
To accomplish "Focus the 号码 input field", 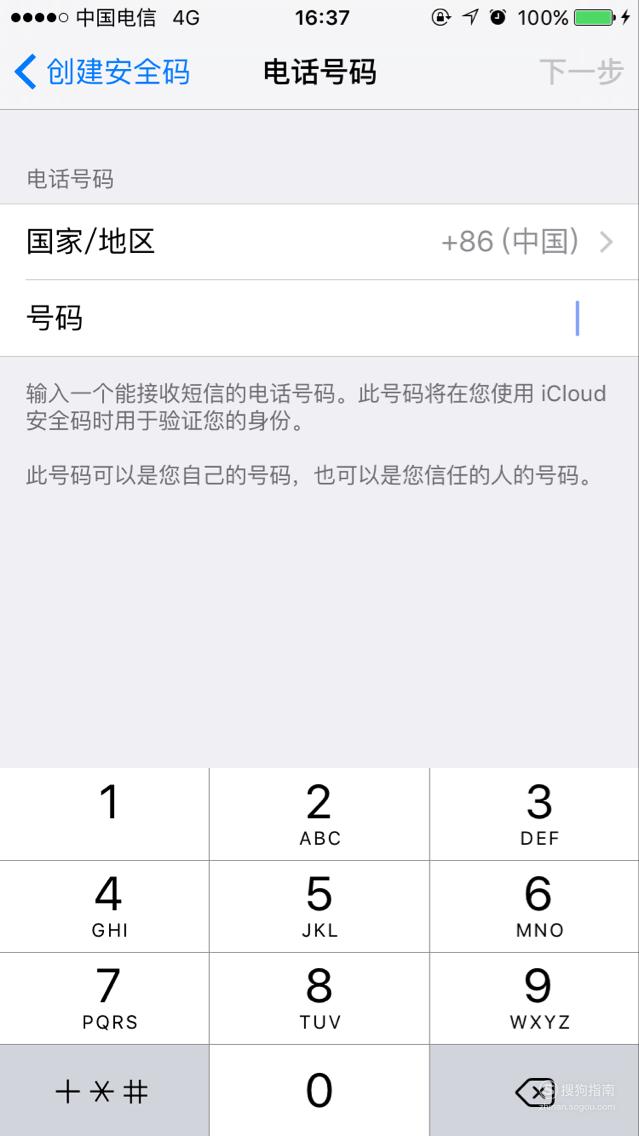I will coord(320,318).
